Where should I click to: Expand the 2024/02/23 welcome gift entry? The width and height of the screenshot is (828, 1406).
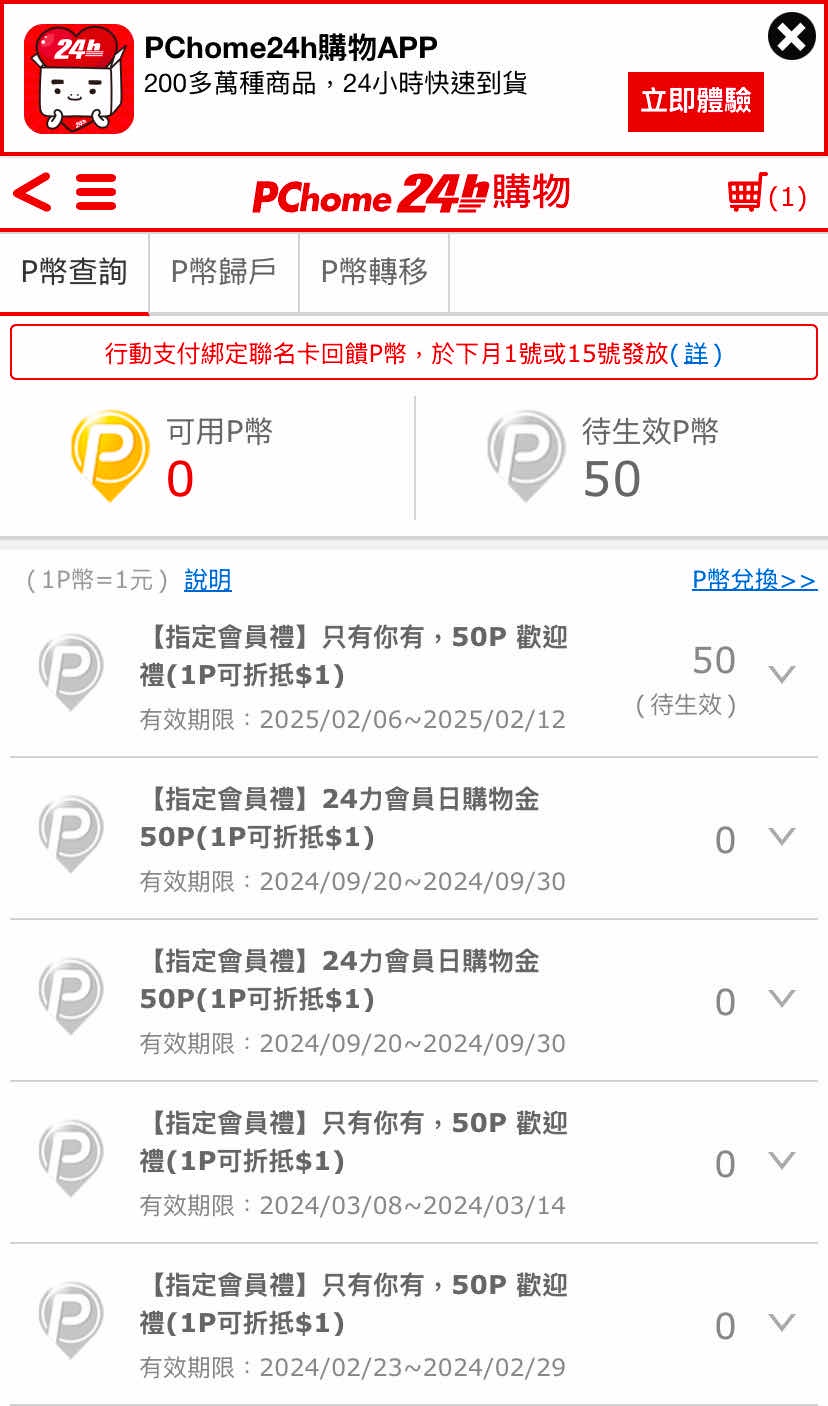point(781,1322)
